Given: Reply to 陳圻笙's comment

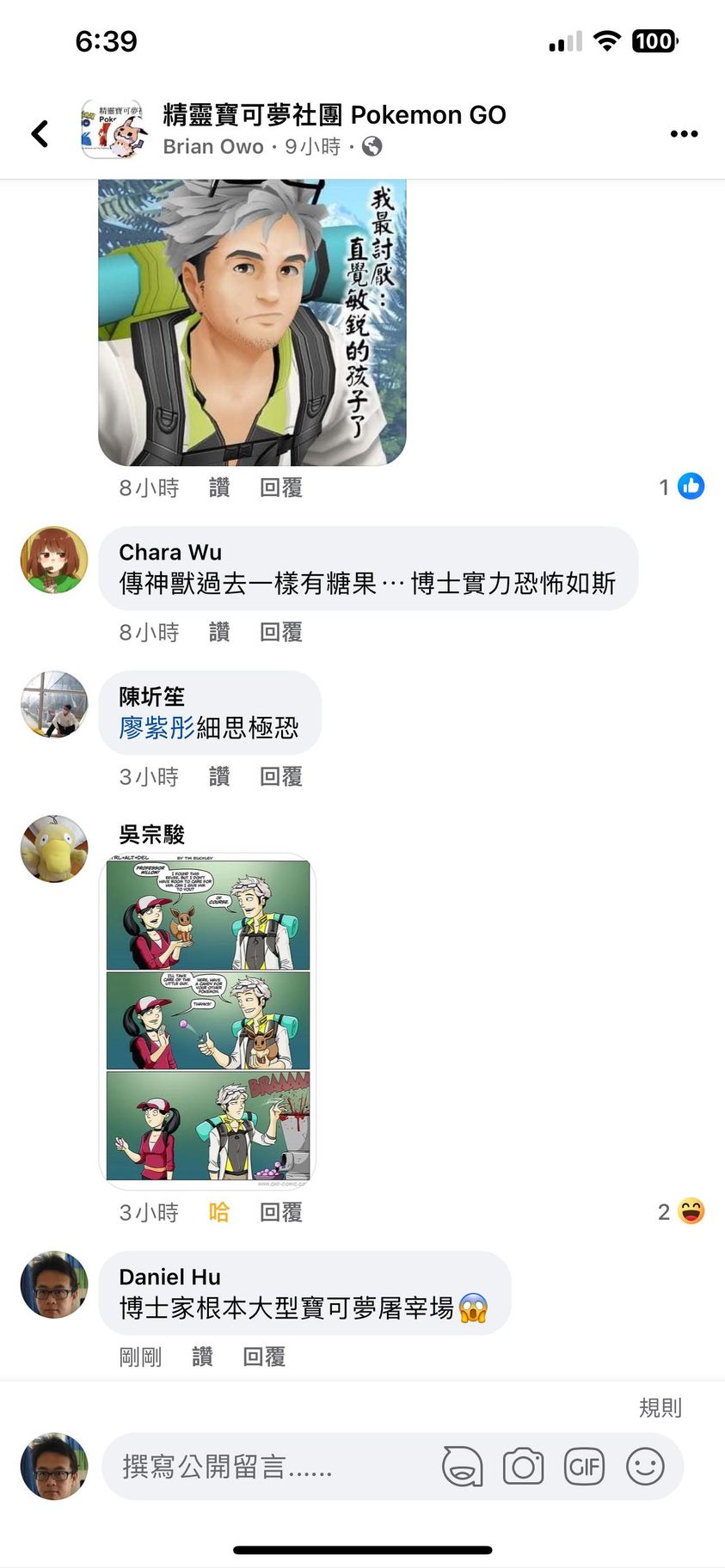Looking at the screenshot, I should pyautogui.click(x=280, y=777).
